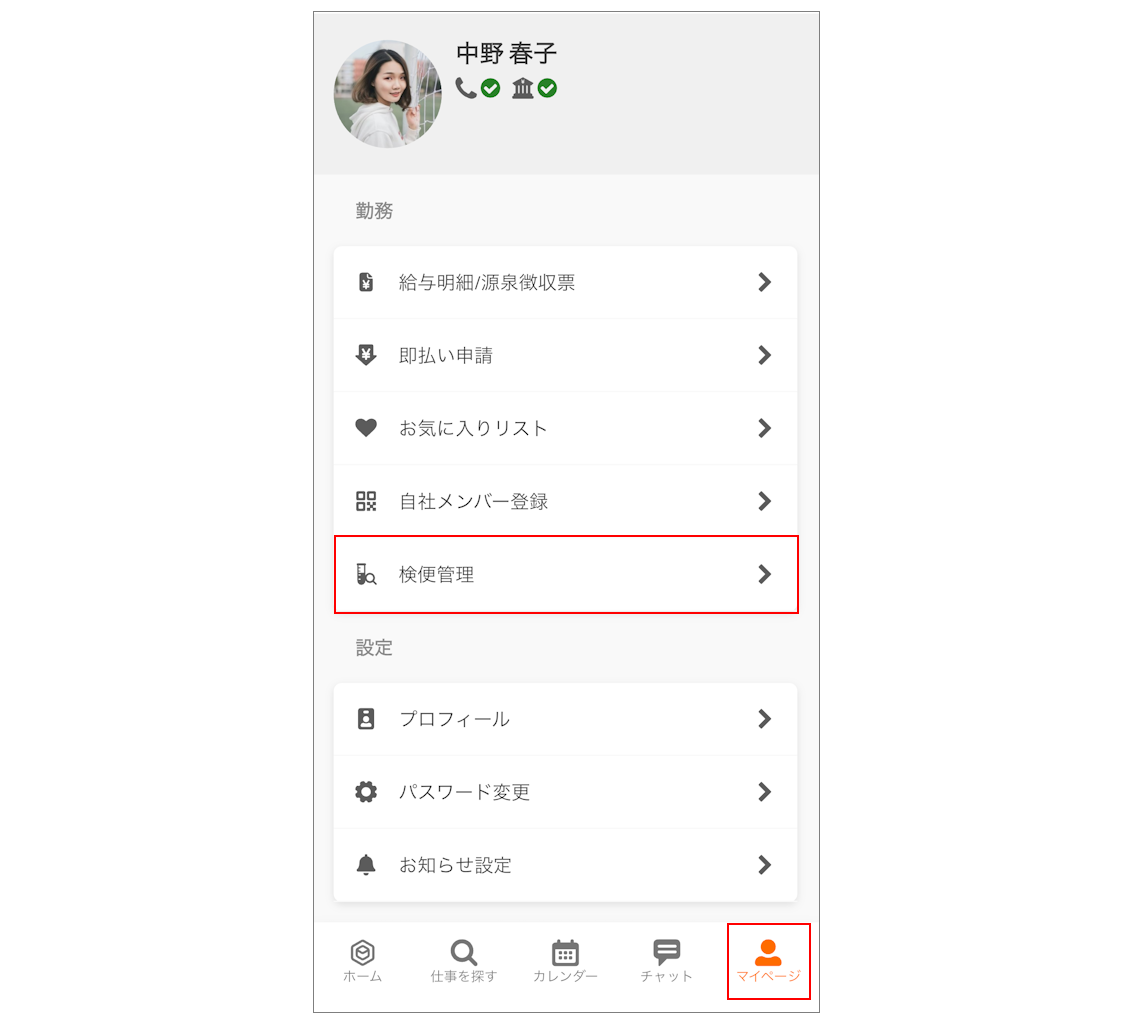
Task: Select the マイページ tab
Action: (x=768, y=962)
